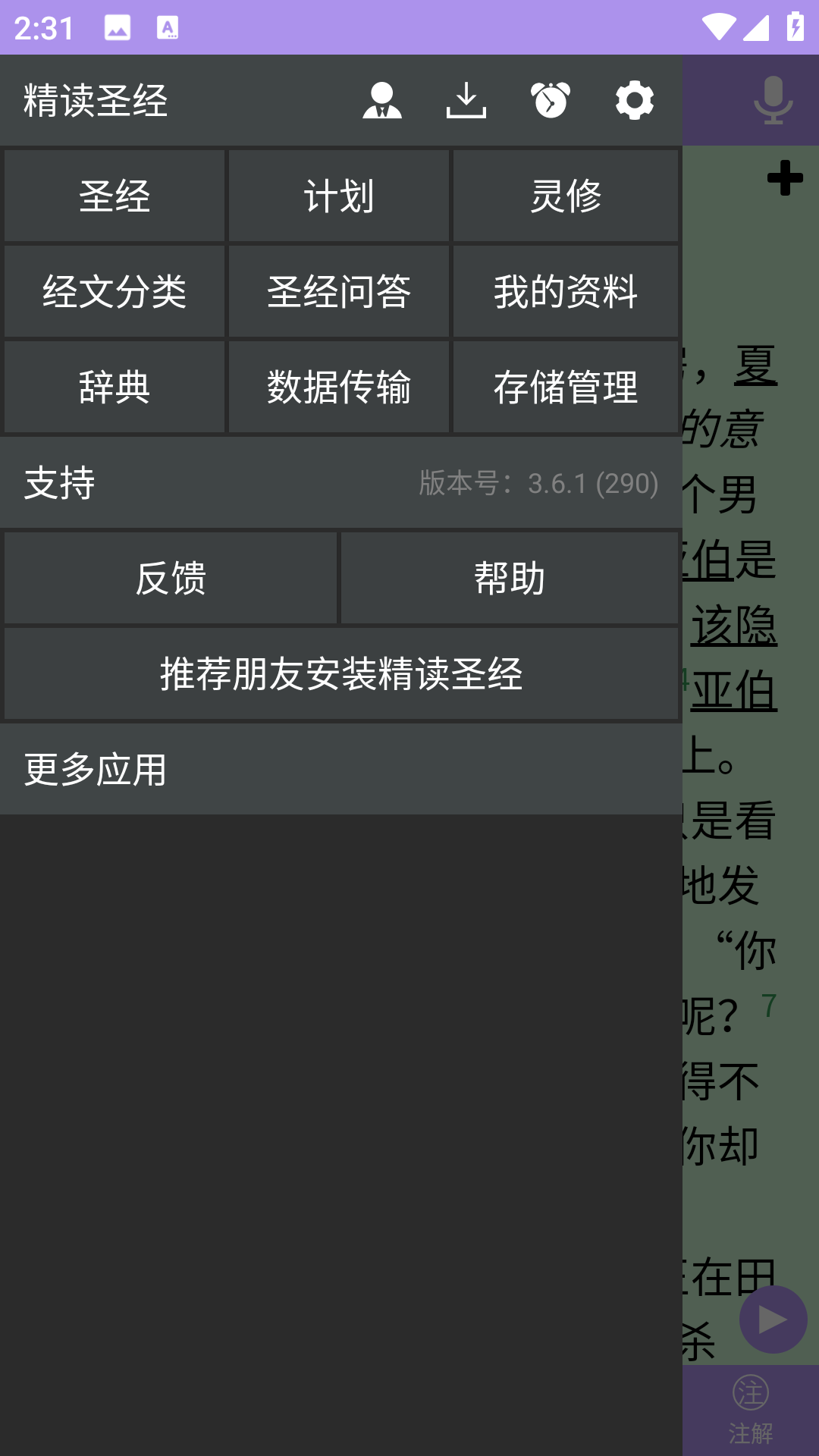This screenshot has width=819, height=1456.
Task: Tap 推荐朋友安装精读圣经
Action: (341, 674)
